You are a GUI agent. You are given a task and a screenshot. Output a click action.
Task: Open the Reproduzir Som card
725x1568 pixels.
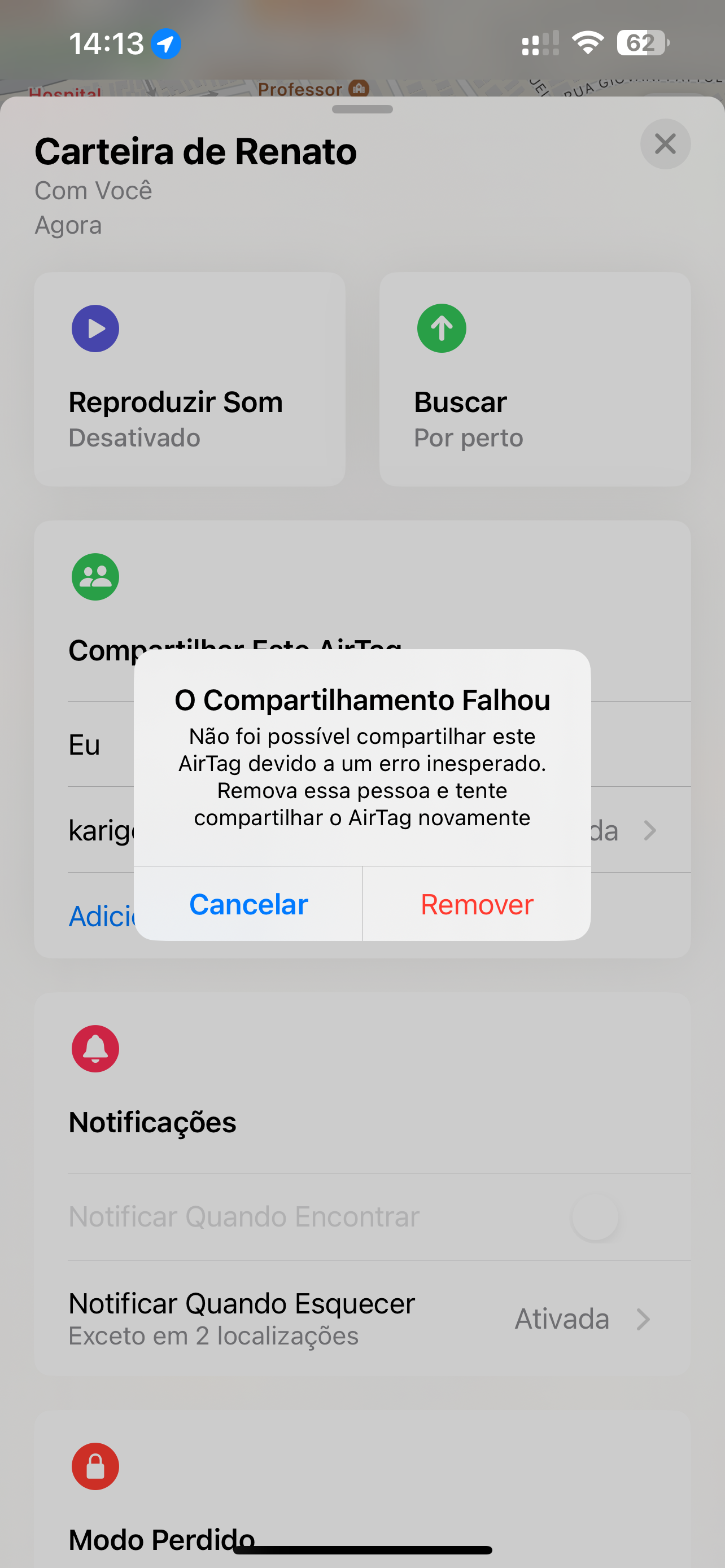point(189,379)
